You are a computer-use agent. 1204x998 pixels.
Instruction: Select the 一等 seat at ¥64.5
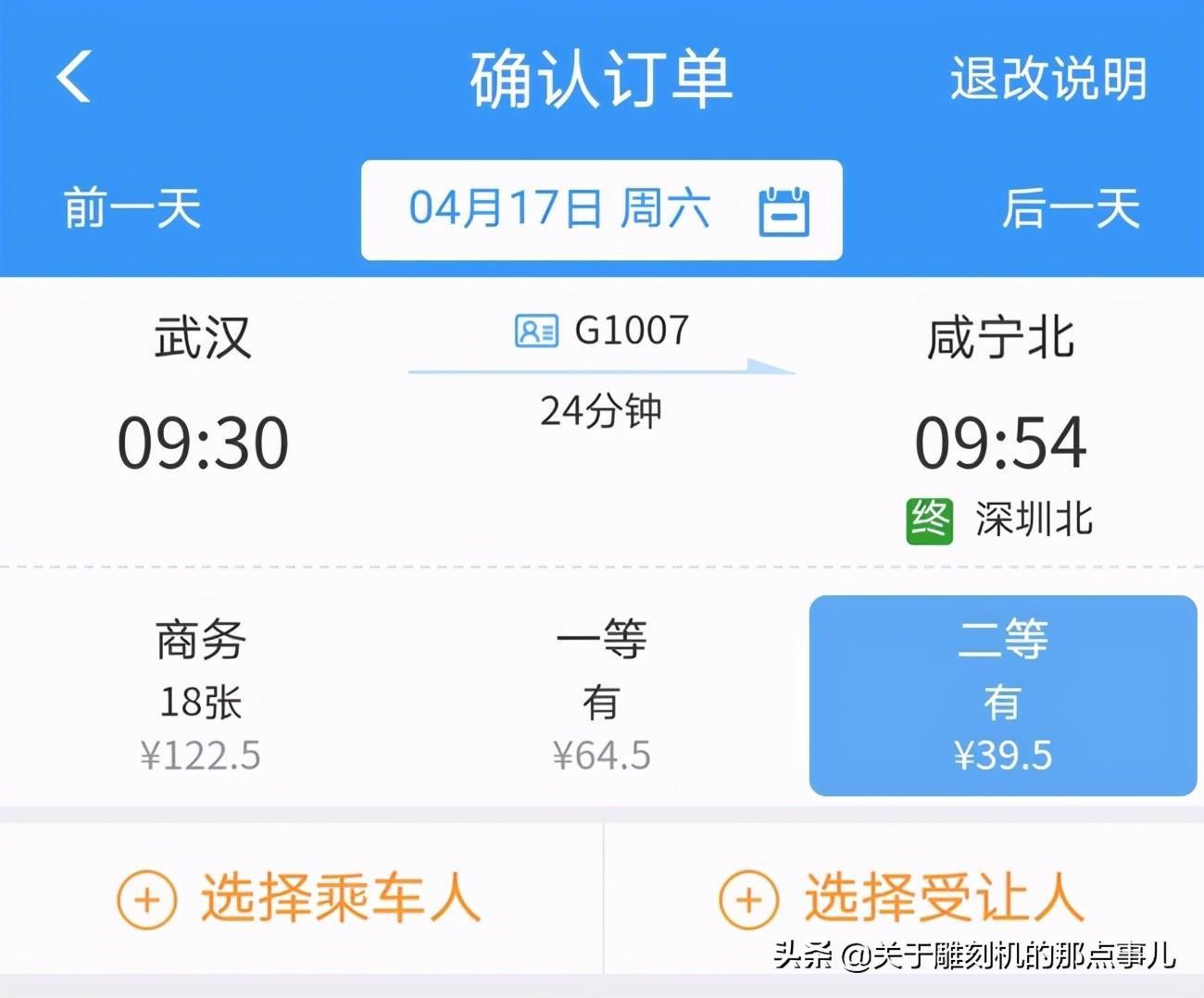click(601, 695)
